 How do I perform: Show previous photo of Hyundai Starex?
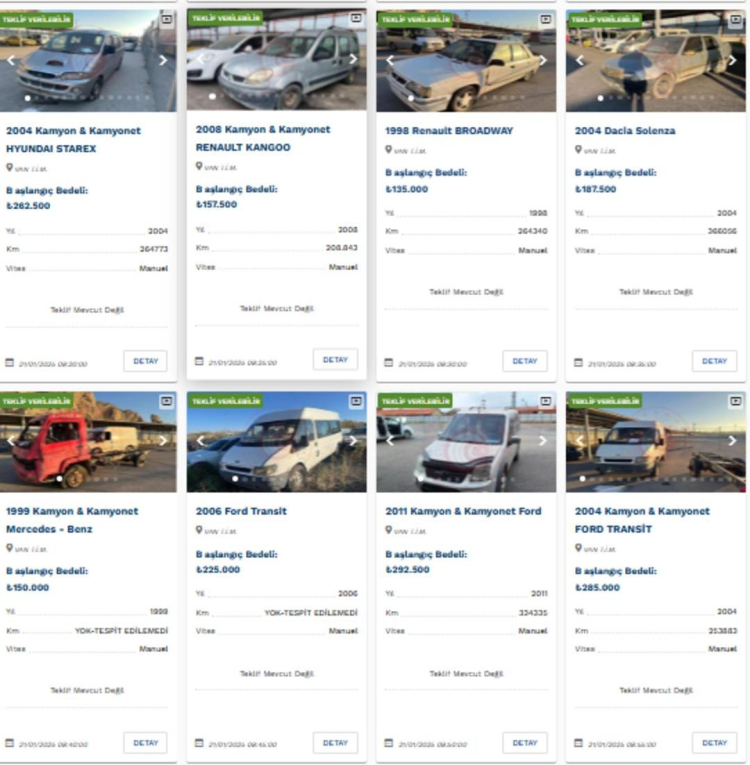click(12, 60)
